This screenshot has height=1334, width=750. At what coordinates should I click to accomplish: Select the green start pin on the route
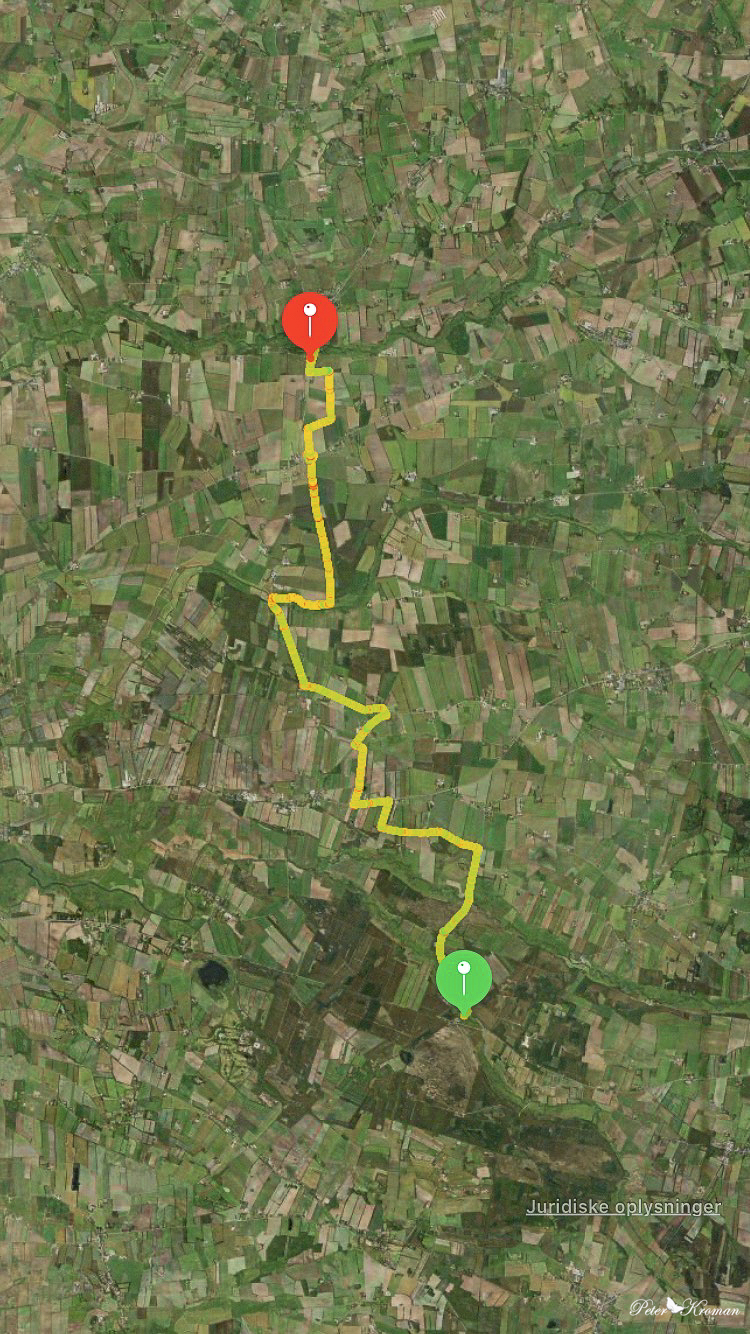click(x=464, y=982)
